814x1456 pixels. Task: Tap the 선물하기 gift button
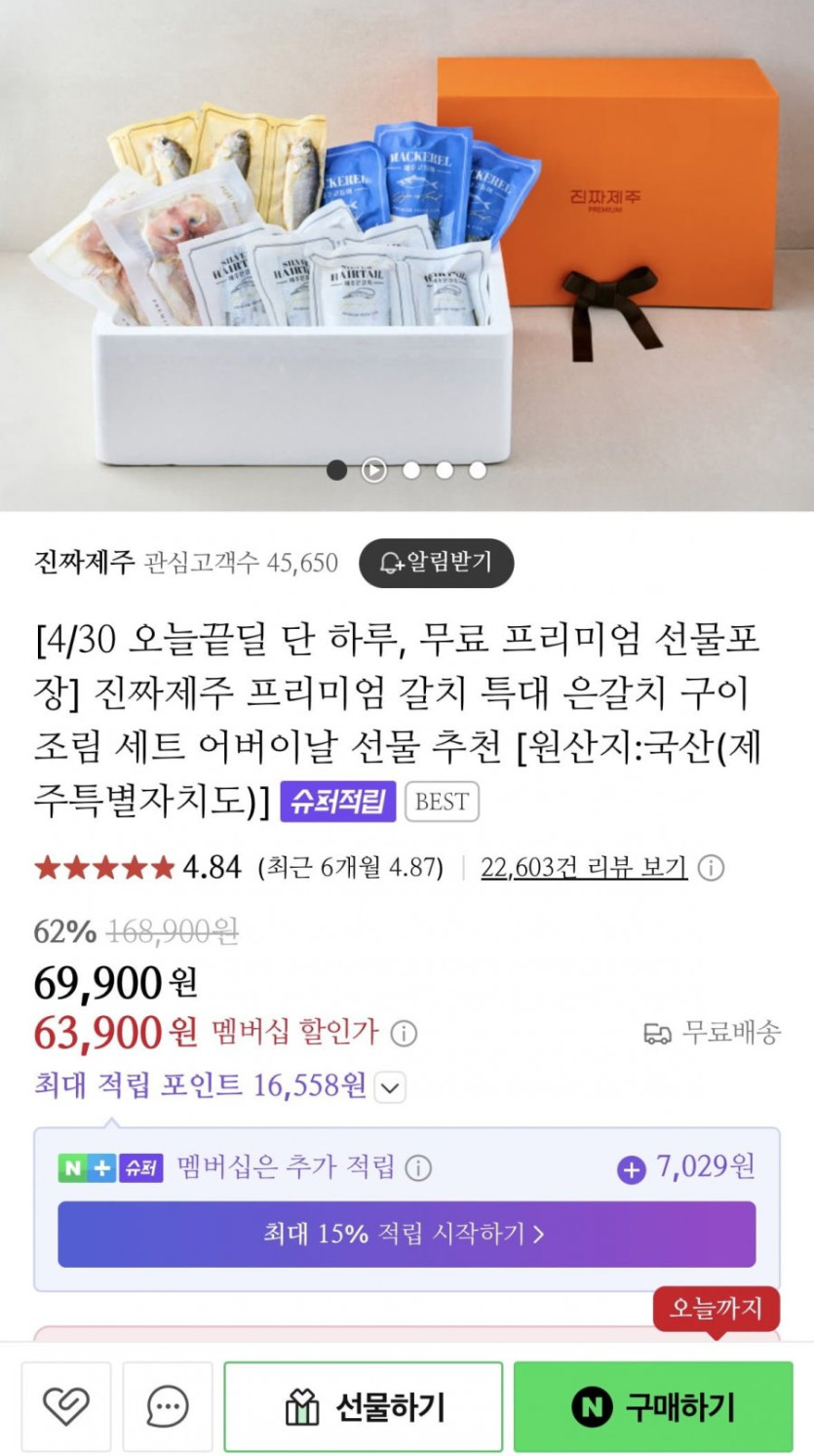pyautogui.click(x=364, y=1406)
